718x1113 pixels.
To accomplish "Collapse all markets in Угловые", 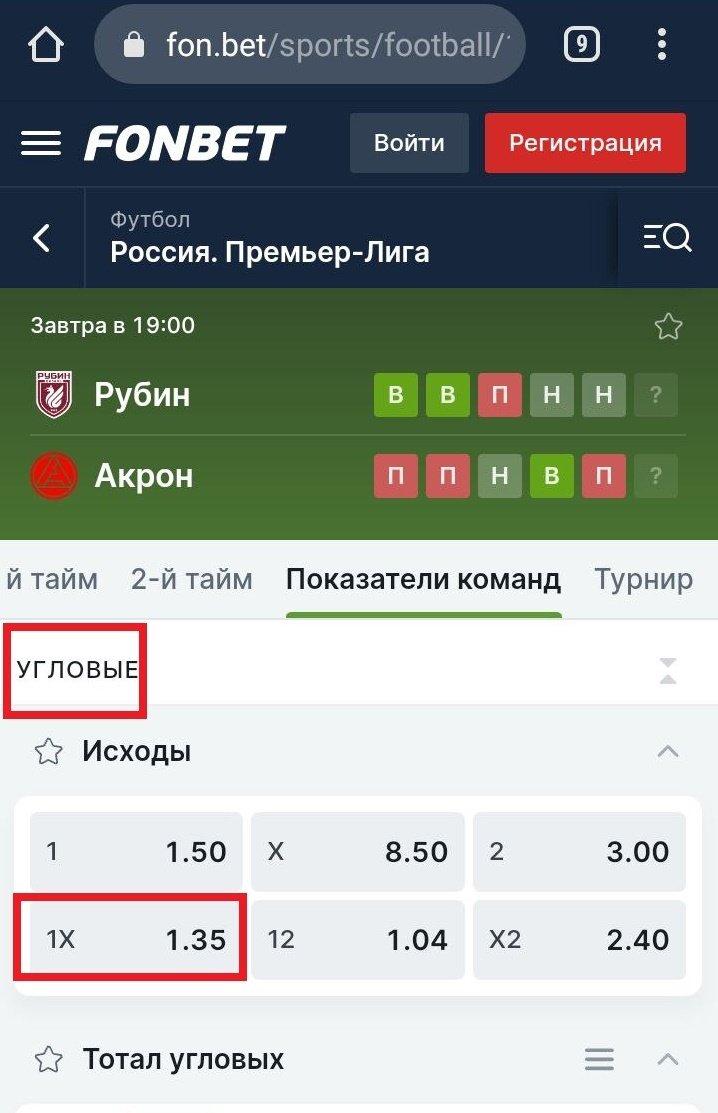I will [668, 671].
